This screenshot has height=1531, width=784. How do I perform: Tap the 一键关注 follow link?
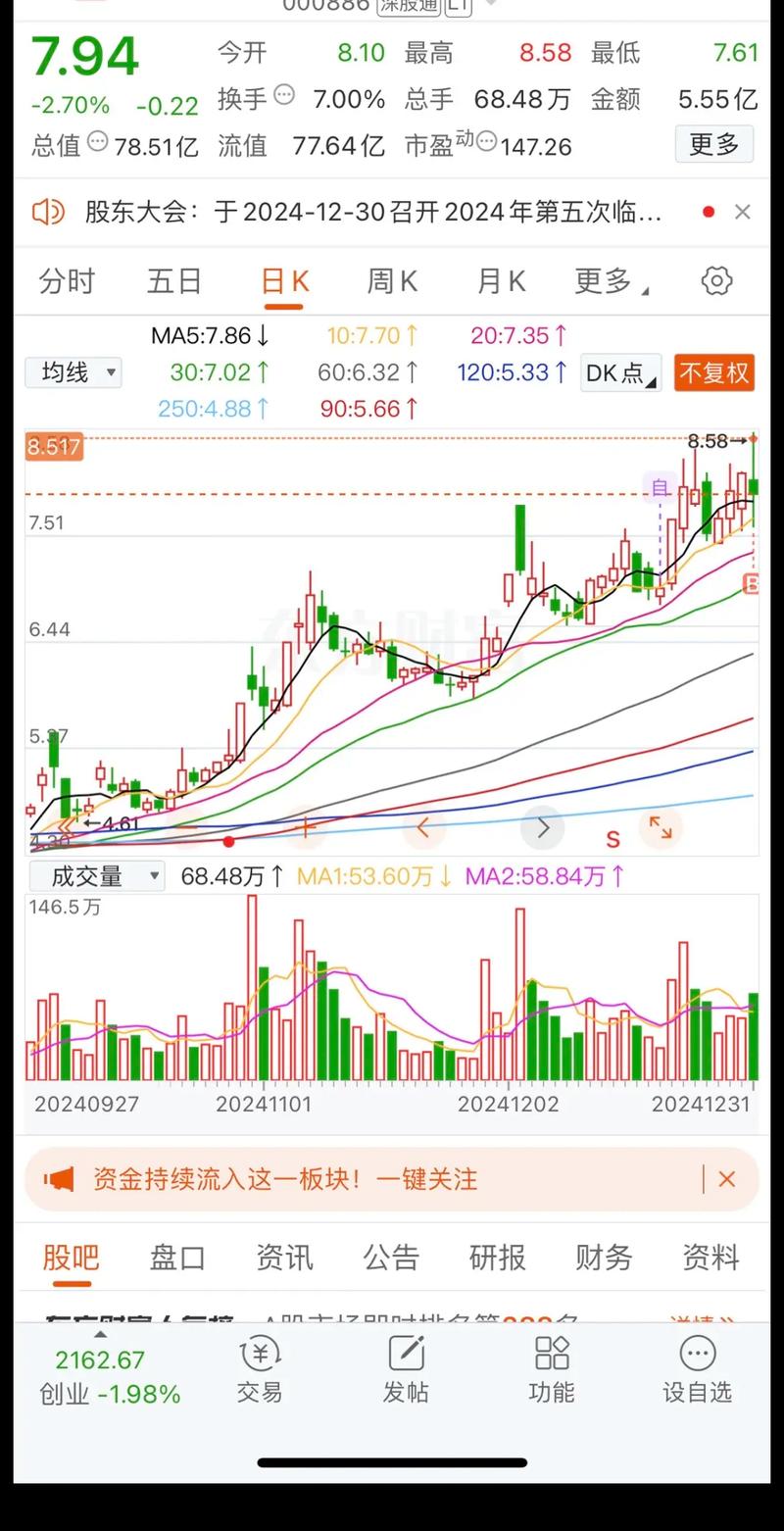point(428,1177)
